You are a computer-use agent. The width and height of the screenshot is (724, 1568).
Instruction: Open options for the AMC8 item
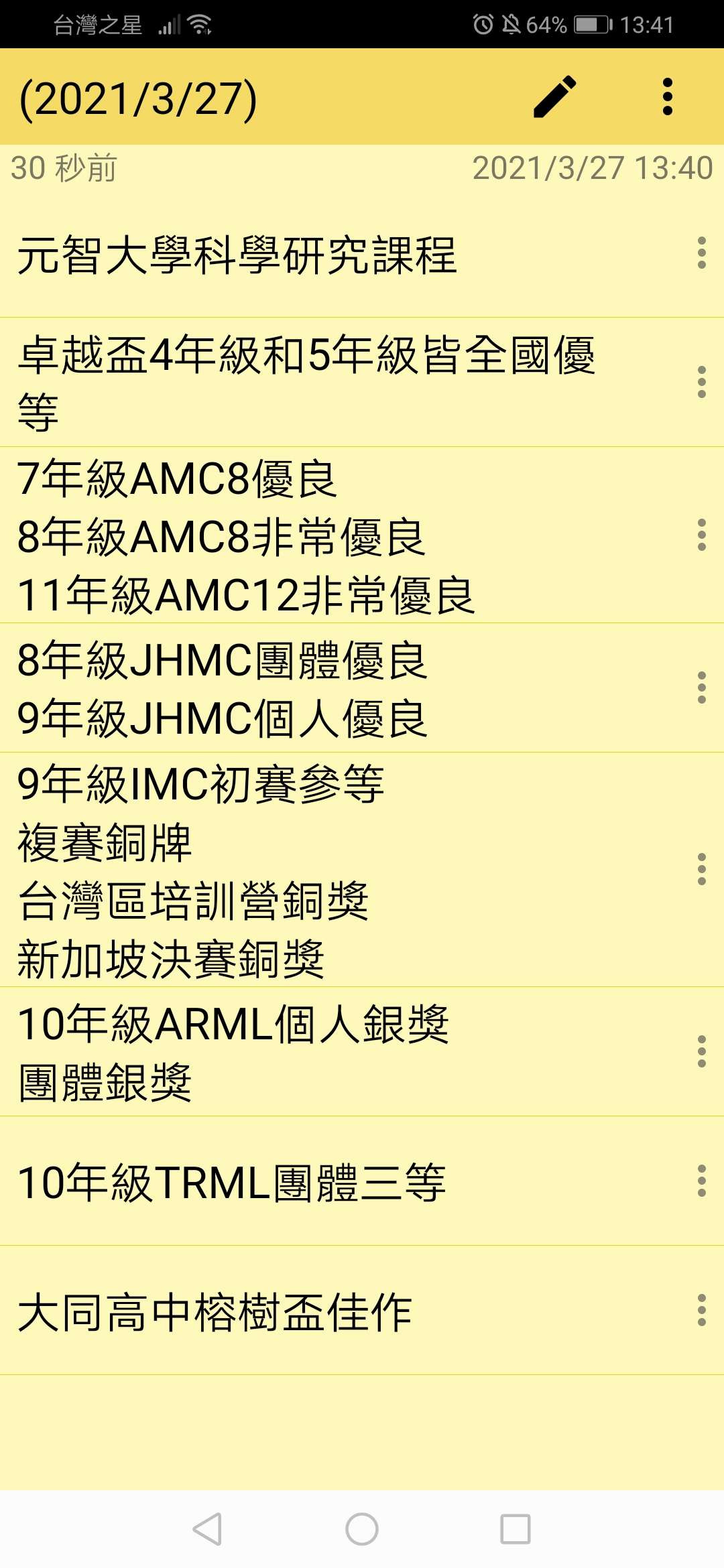[701, 535]
